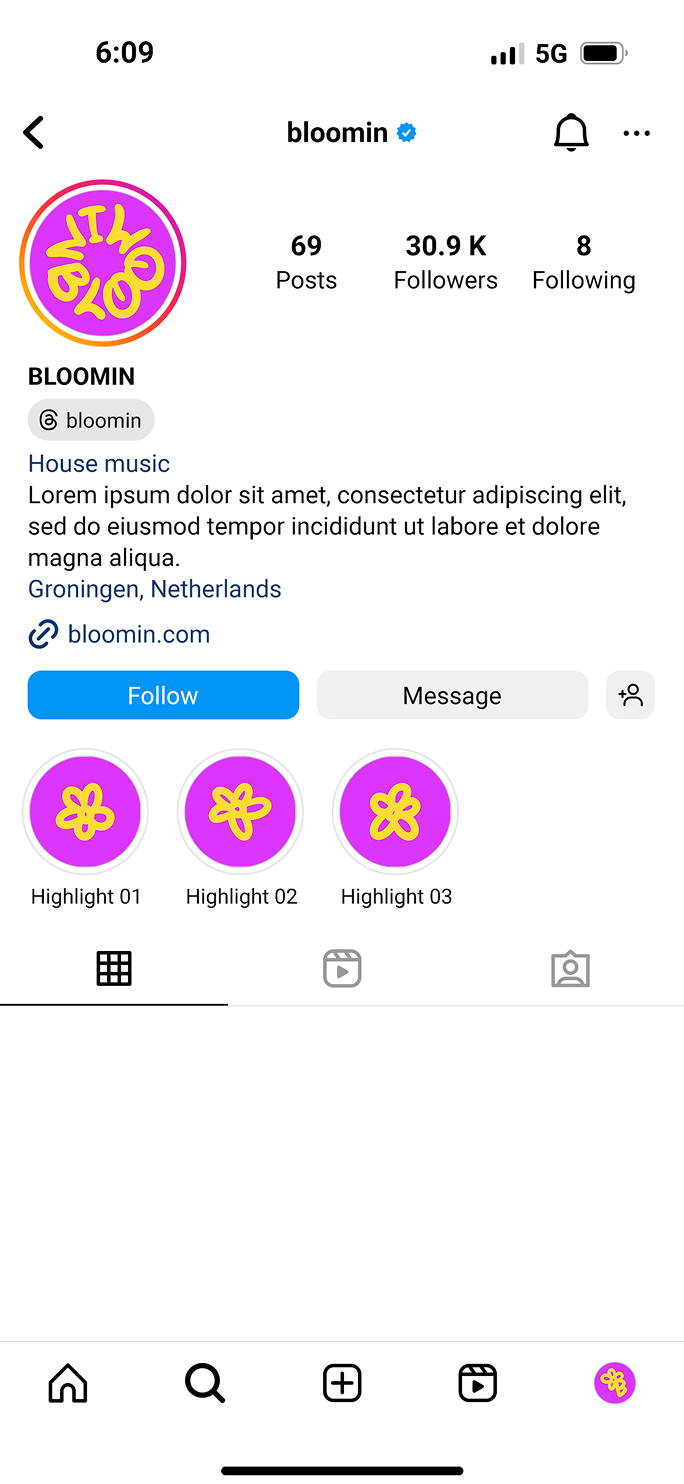The image size is (684, 1484).
Task: Open the three-dot overflow menu
Action: pos(636,133)
